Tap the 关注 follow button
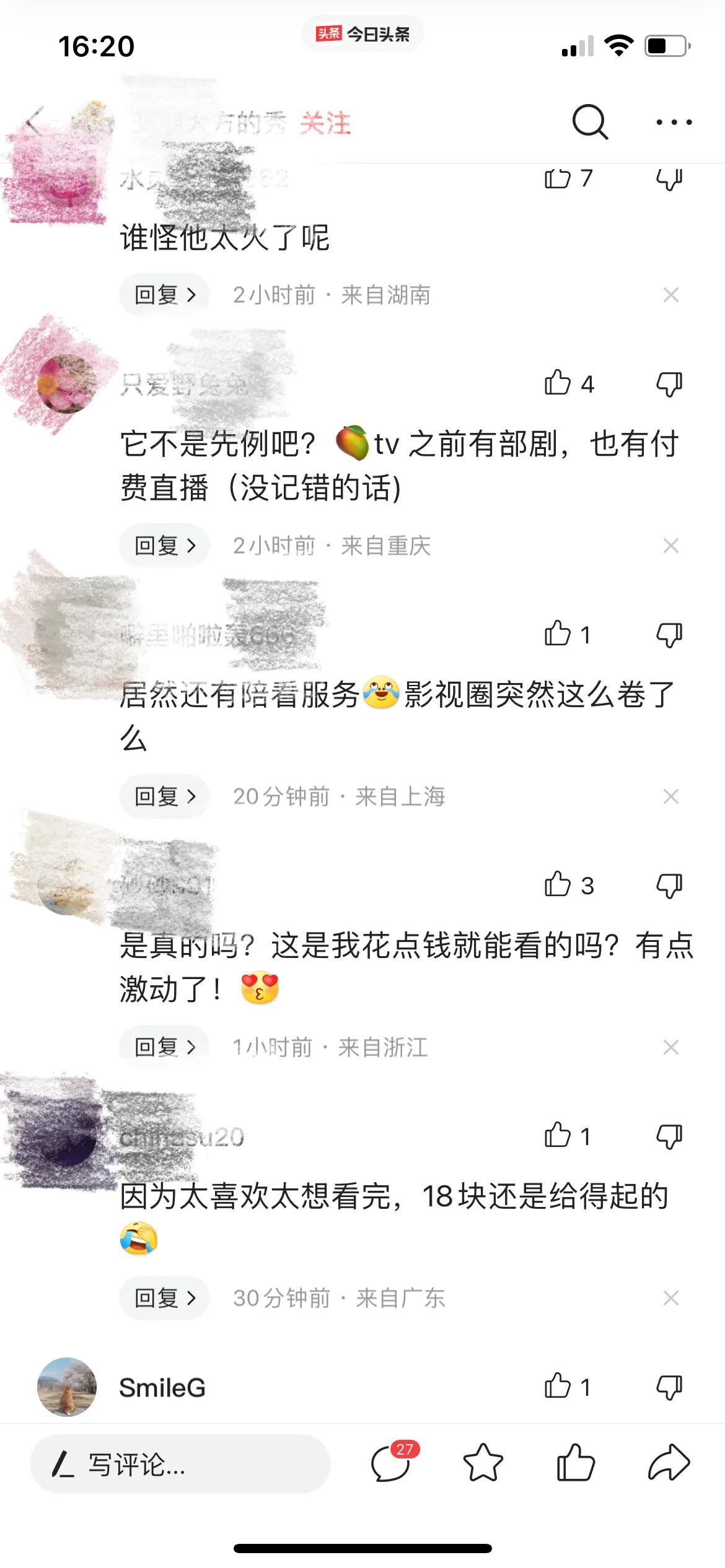725x1568 pixels. click(x=324, y=124)
